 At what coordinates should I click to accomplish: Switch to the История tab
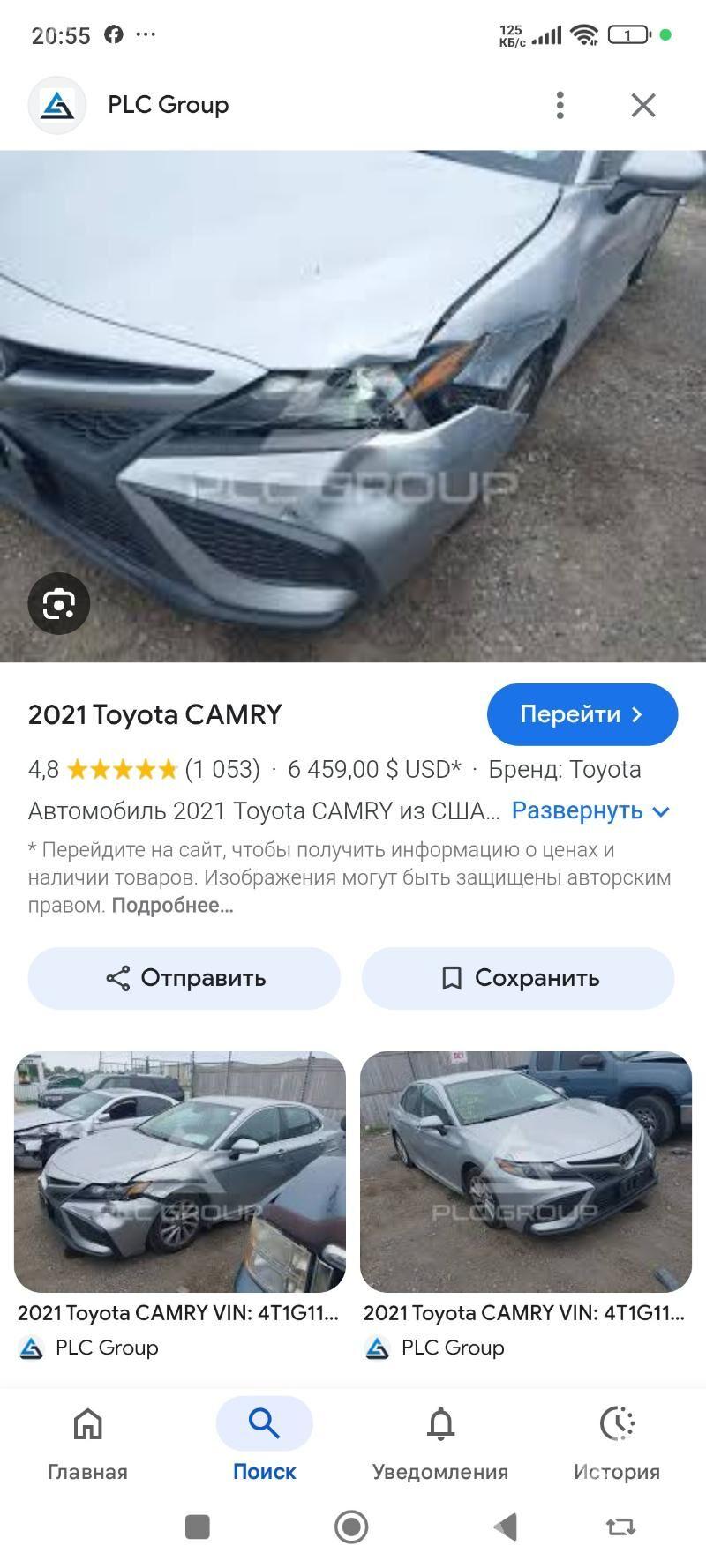[x=617, y=1441]
